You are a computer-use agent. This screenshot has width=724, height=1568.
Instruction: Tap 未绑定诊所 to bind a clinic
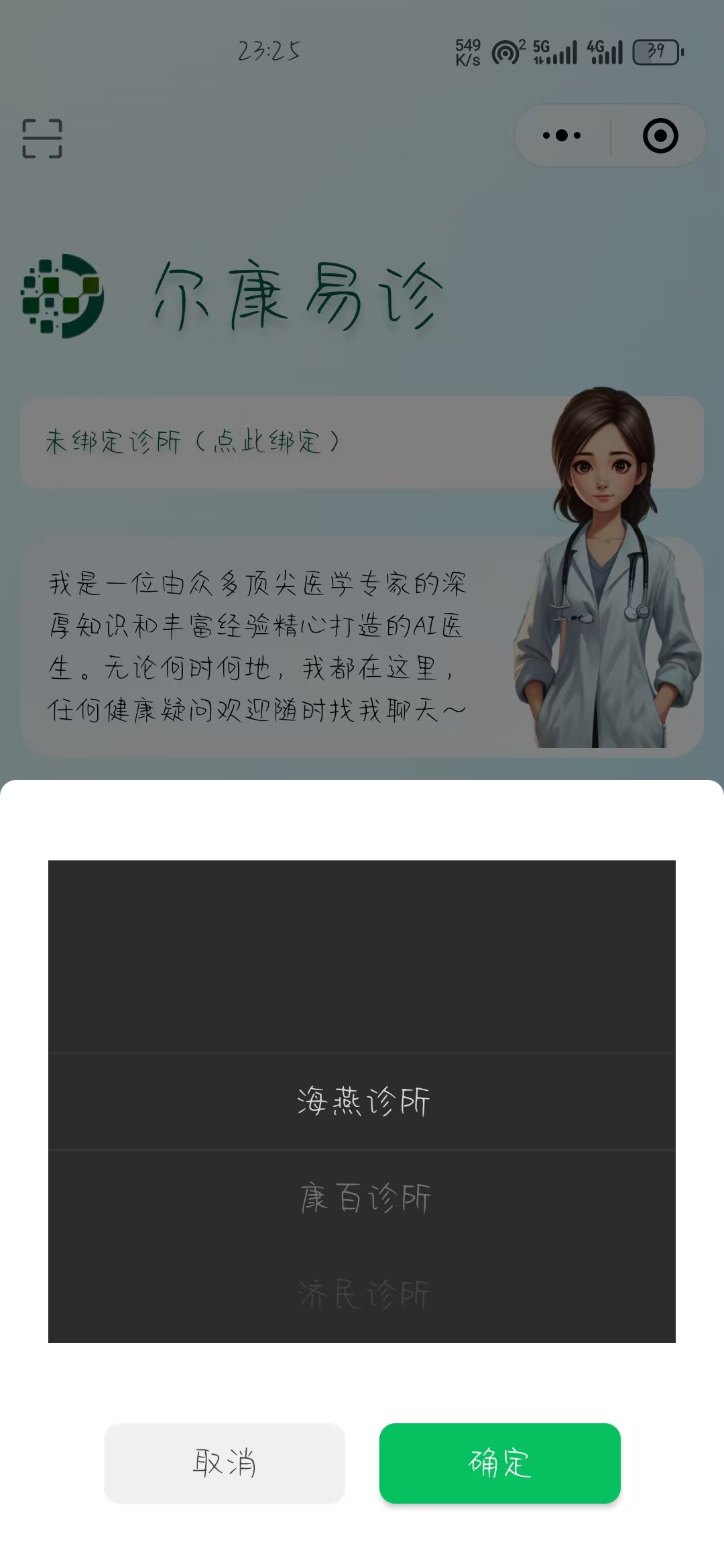(194, 442)
